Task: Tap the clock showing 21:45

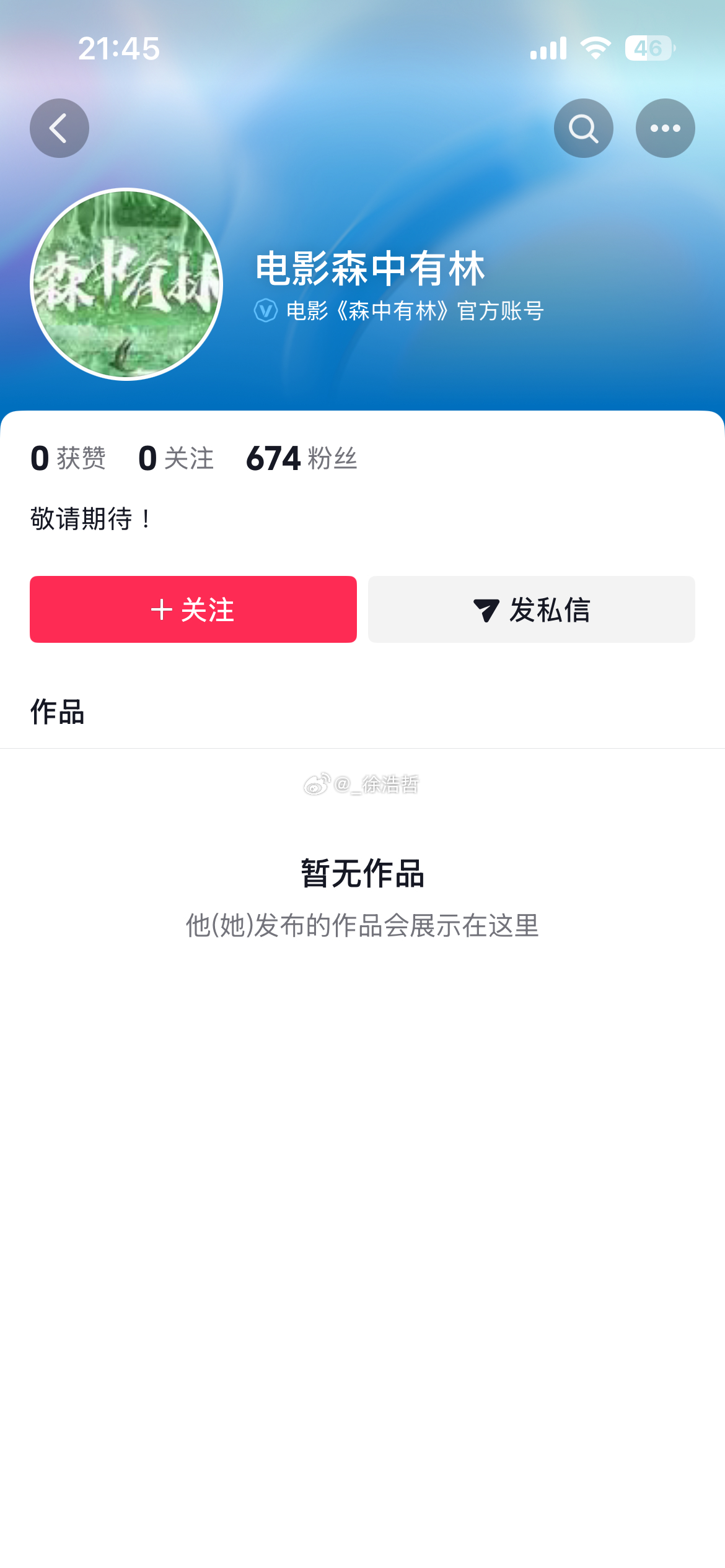Action: point(119,47)
